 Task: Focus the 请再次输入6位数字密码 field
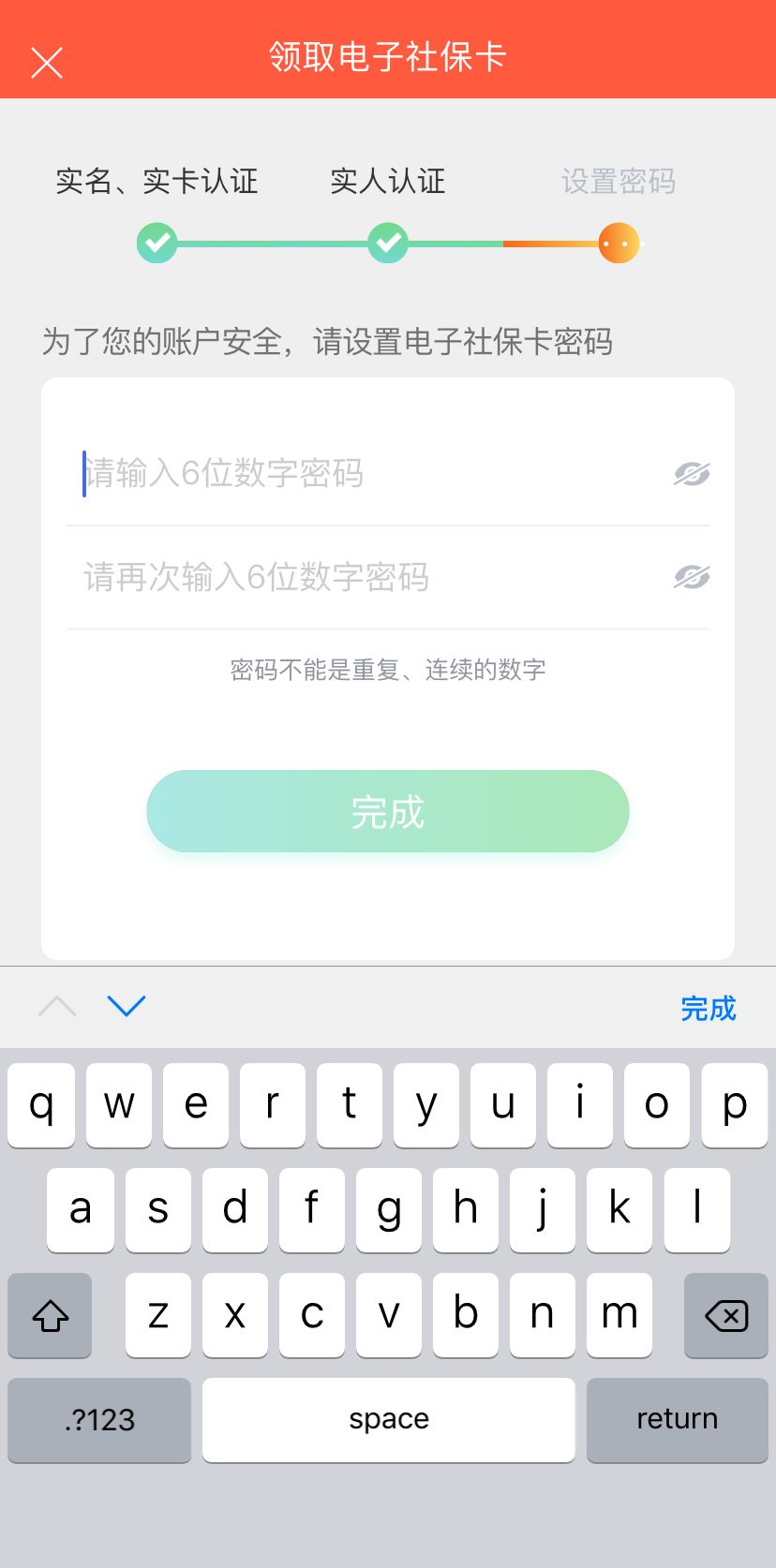click(x=366, y=577)
